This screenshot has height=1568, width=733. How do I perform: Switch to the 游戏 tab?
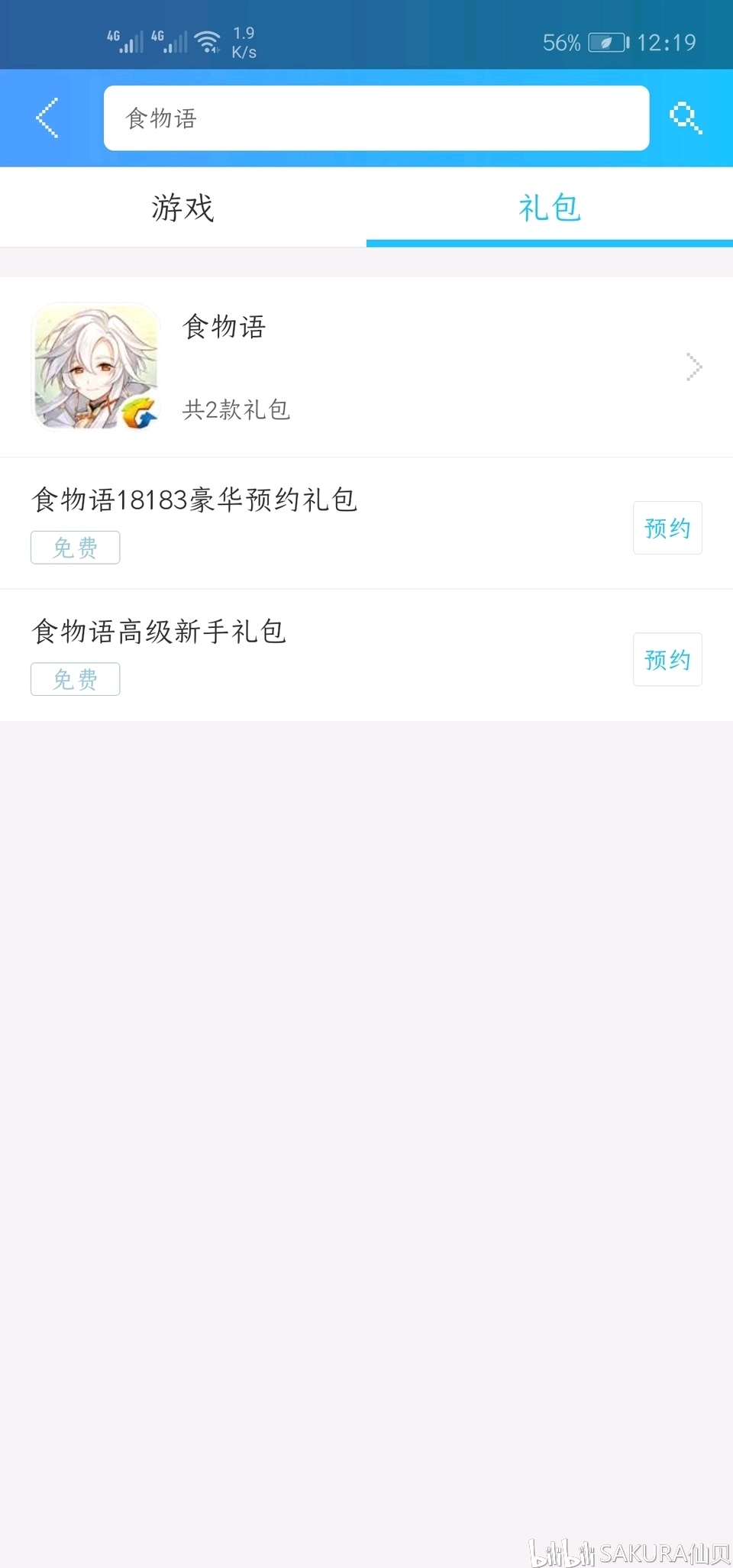tap(183, 208)
